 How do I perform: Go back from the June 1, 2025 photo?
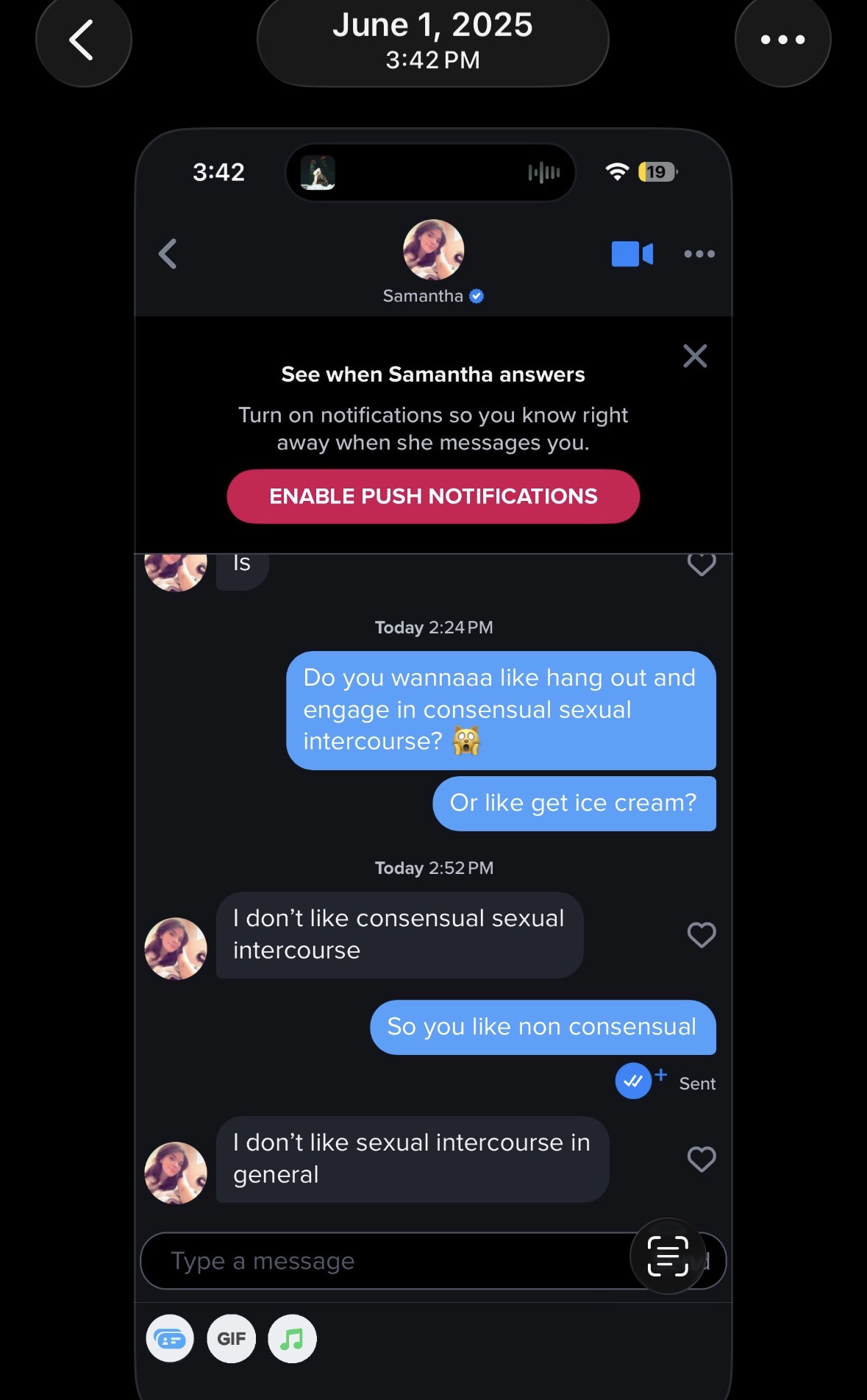coord(83,40)
